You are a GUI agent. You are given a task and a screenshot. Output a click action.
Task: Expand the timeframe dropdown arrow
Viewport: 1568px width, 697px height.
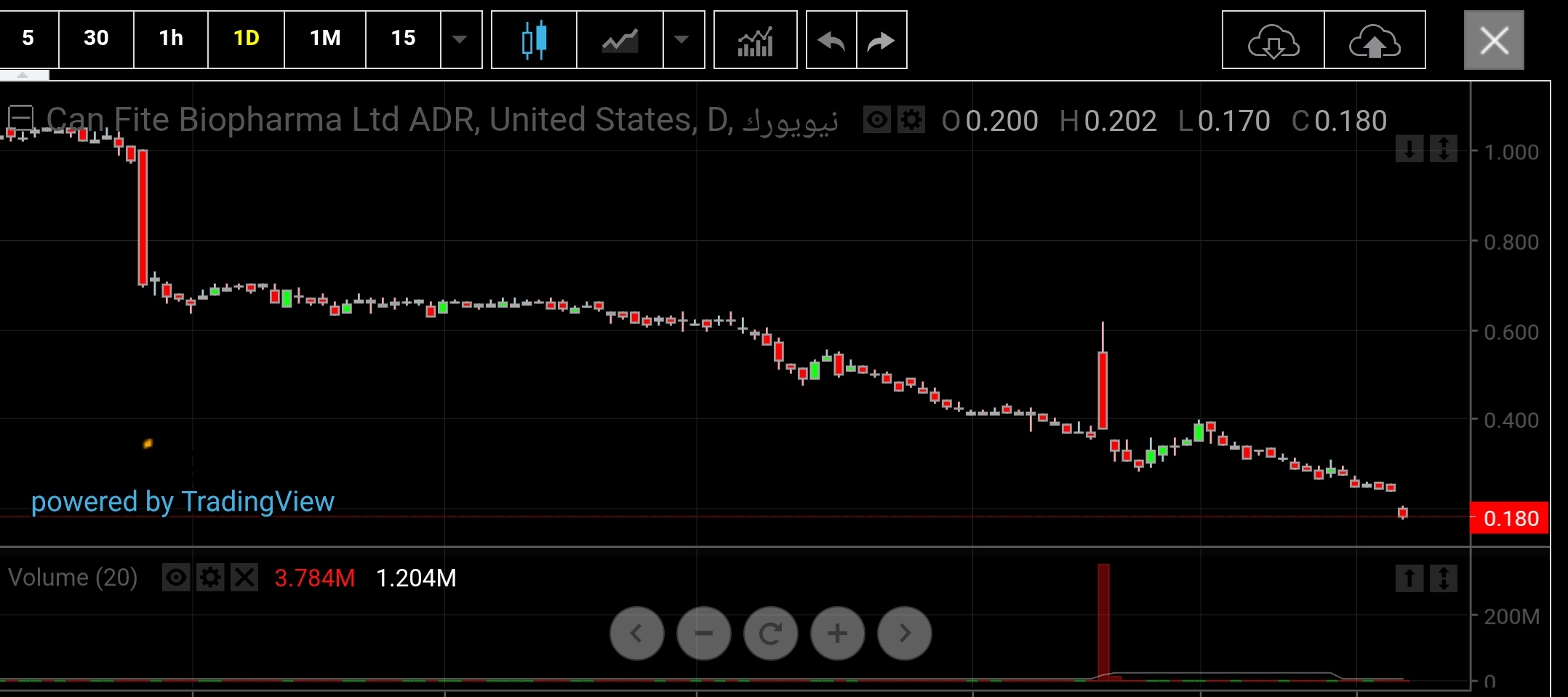[460, 39]
